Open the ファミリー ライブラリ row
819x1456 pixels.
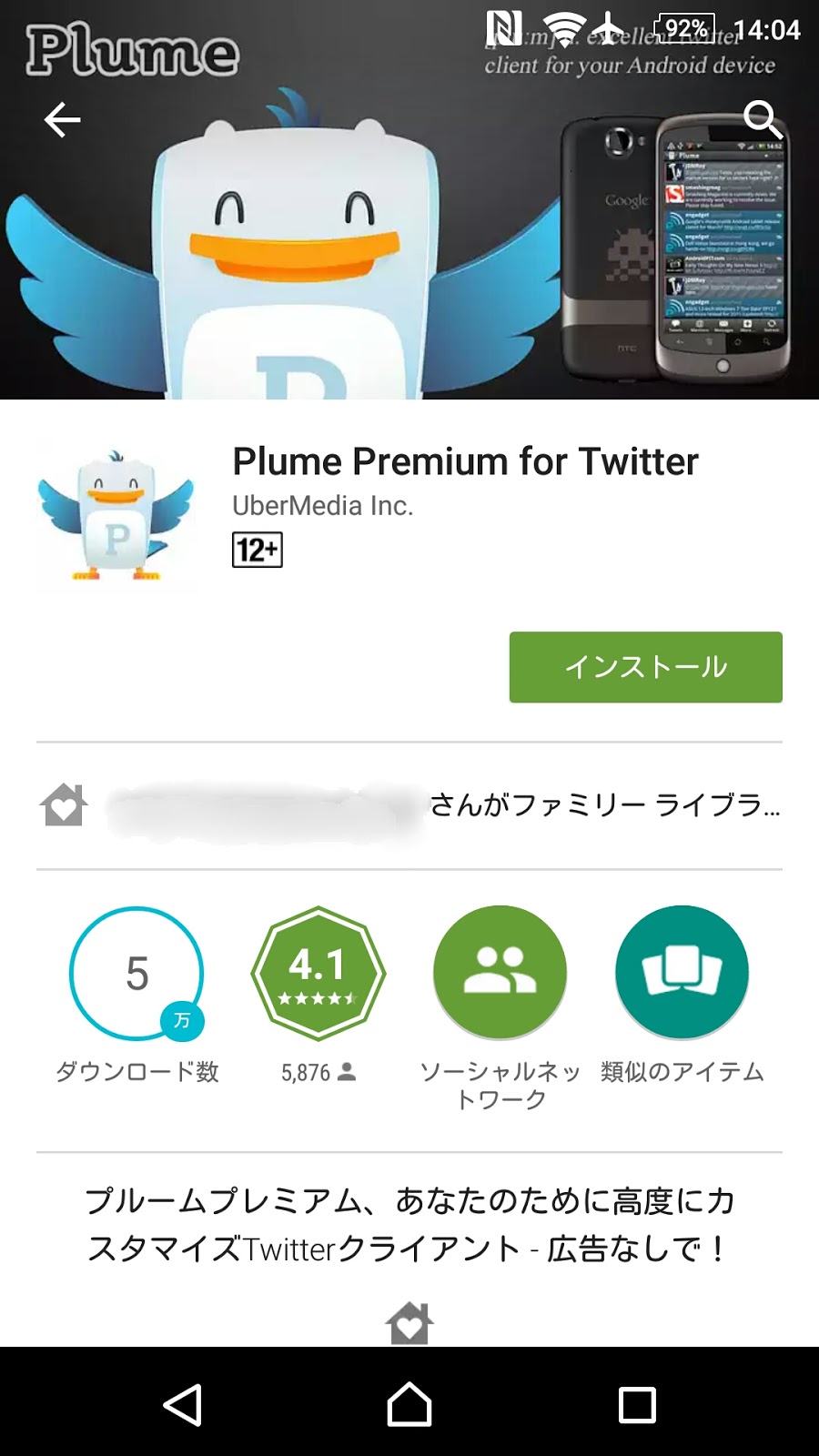[409, 805]
